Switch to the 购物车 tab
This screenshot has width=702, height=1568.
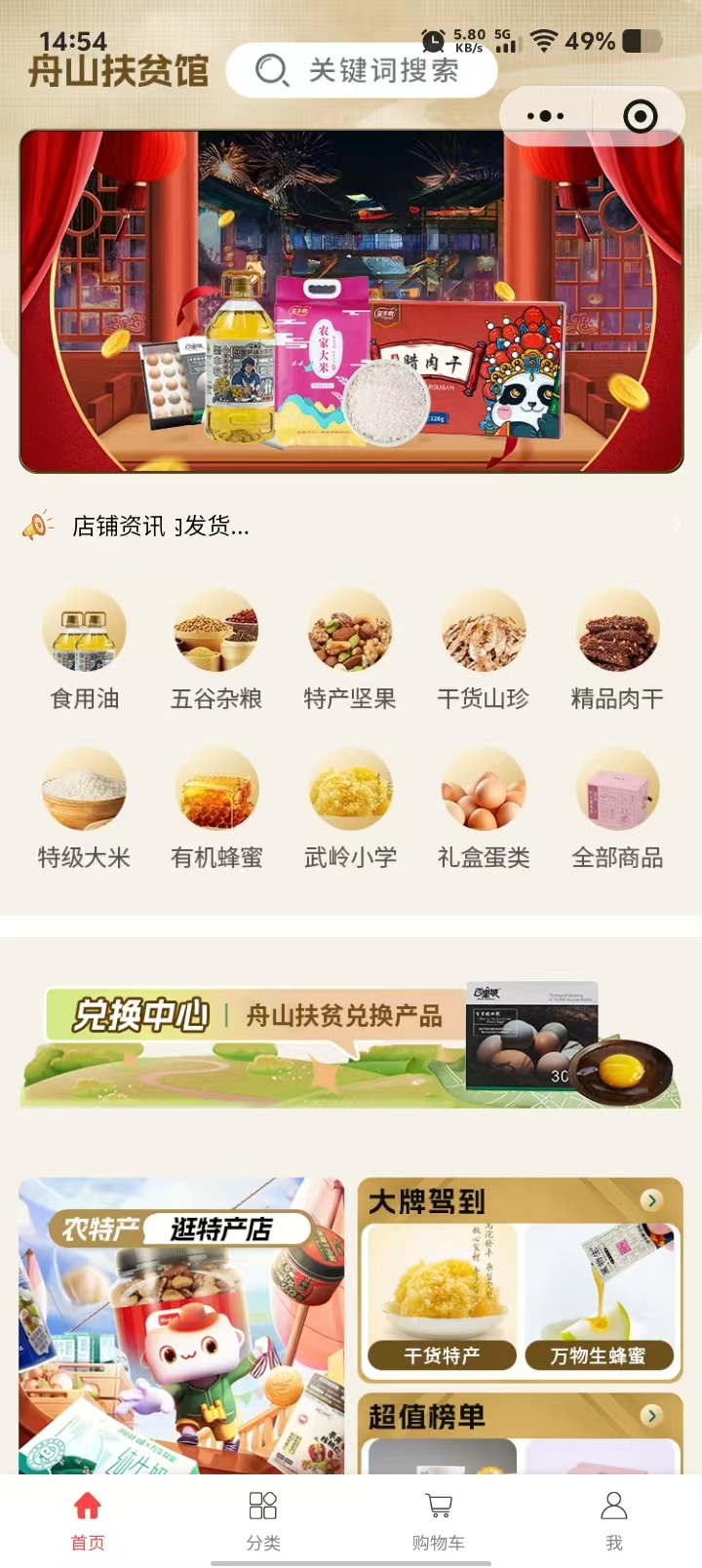[x=439, y=1519]
